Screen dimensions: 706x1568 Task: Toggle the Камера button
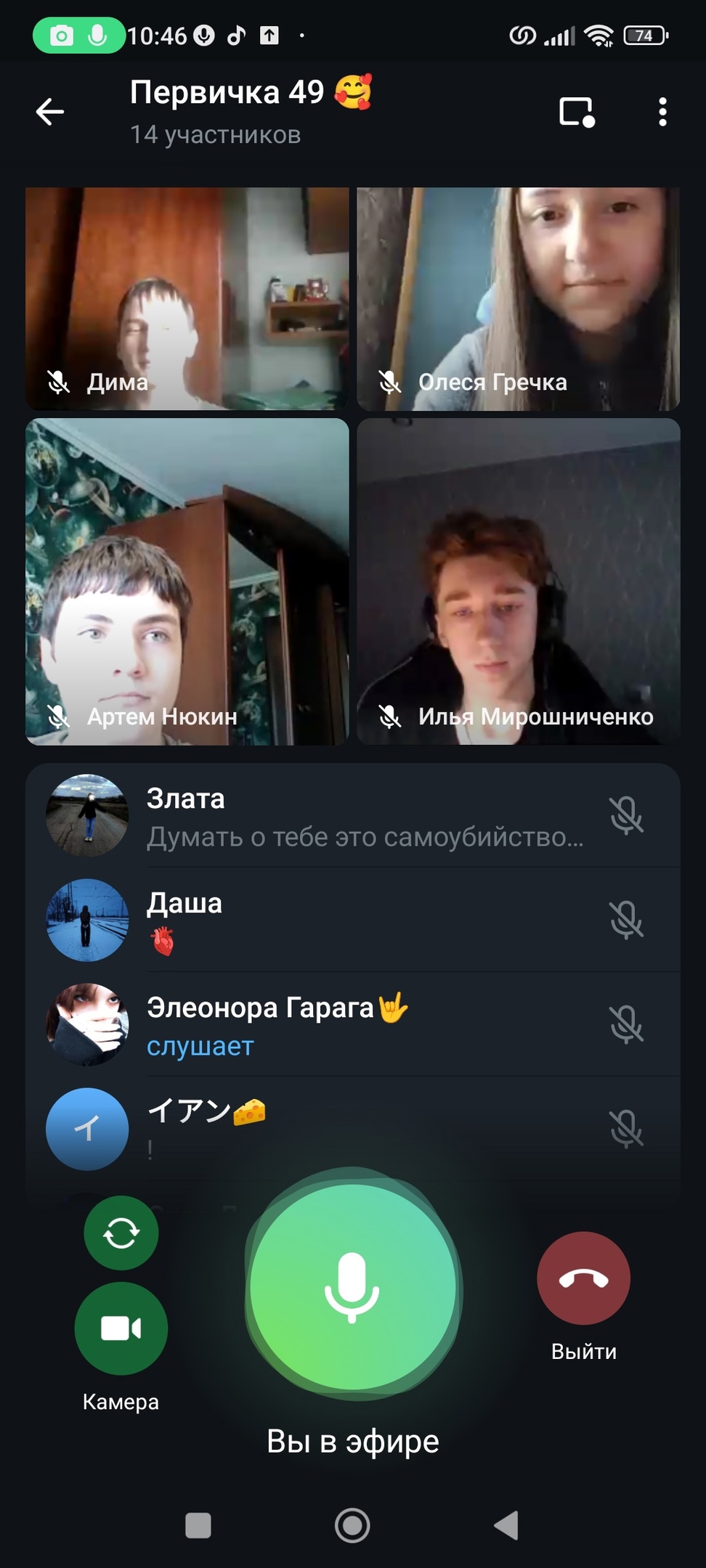(x=121, y=1328)
